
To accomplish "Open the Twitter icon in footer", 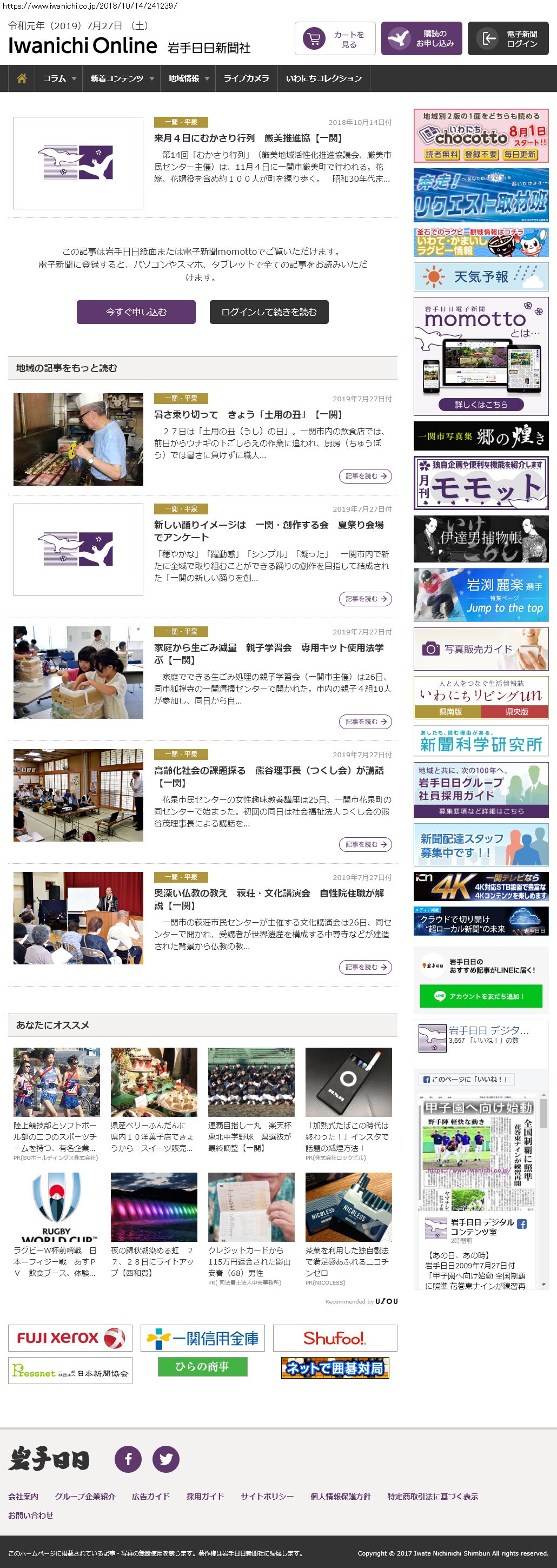I will [165, 1459].
